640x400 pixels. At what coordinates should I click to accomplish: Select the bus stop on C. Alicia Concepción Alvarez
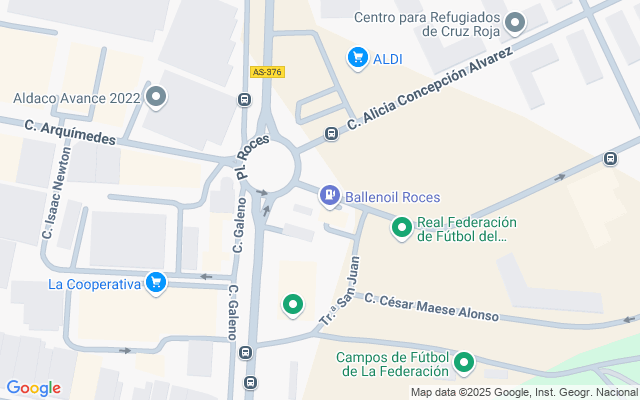click(x=331, y=133)
